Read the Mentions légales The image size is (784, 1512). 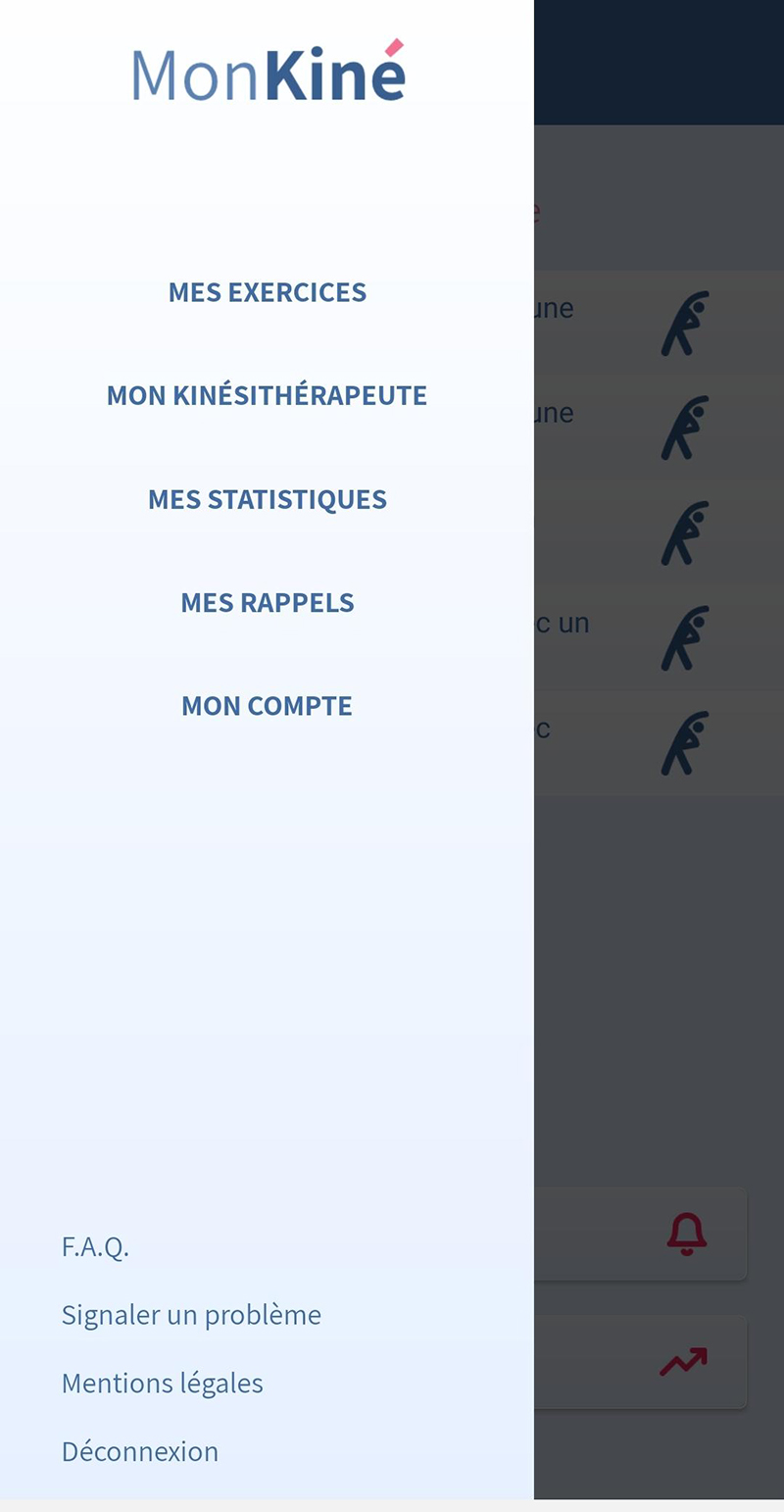click(x=162, y=1384)
